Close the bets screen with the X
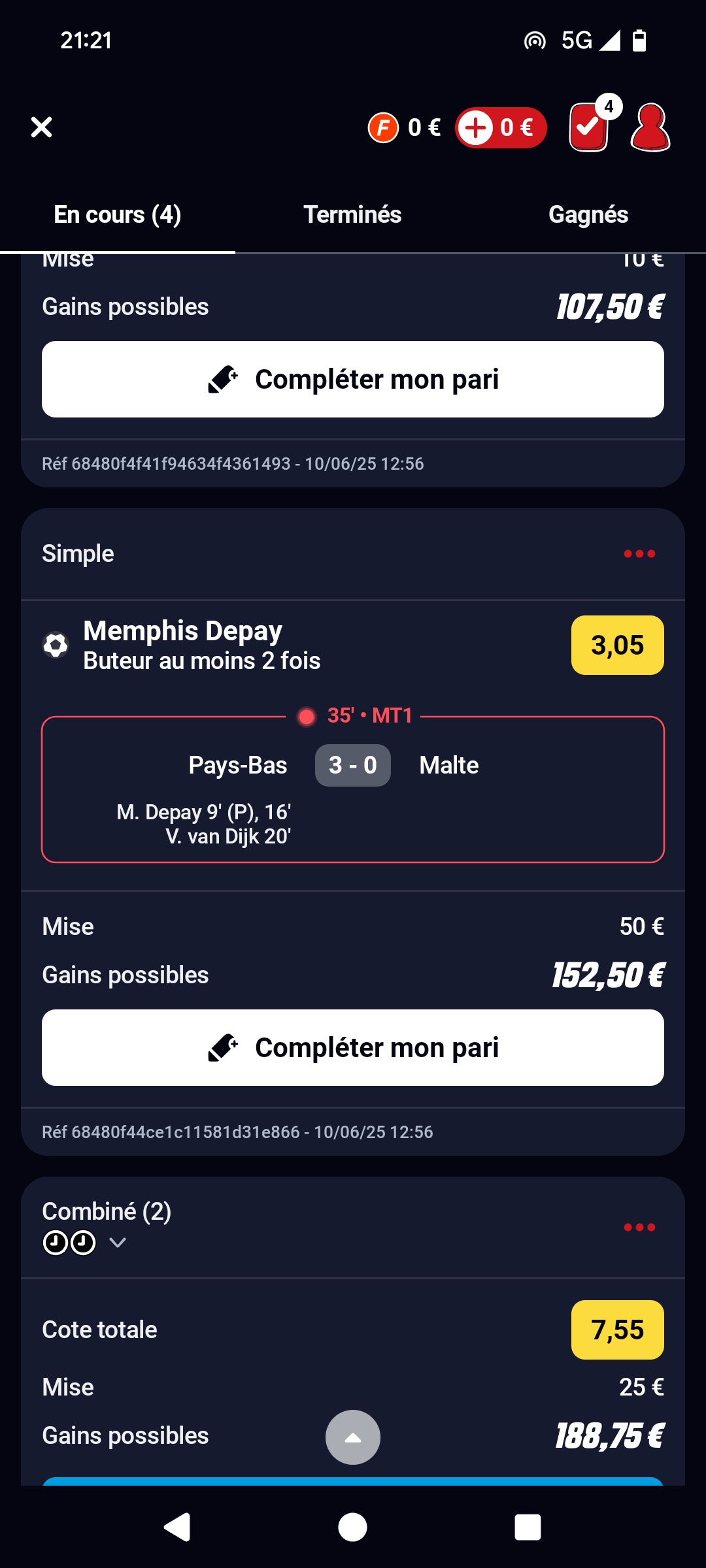 41,127
